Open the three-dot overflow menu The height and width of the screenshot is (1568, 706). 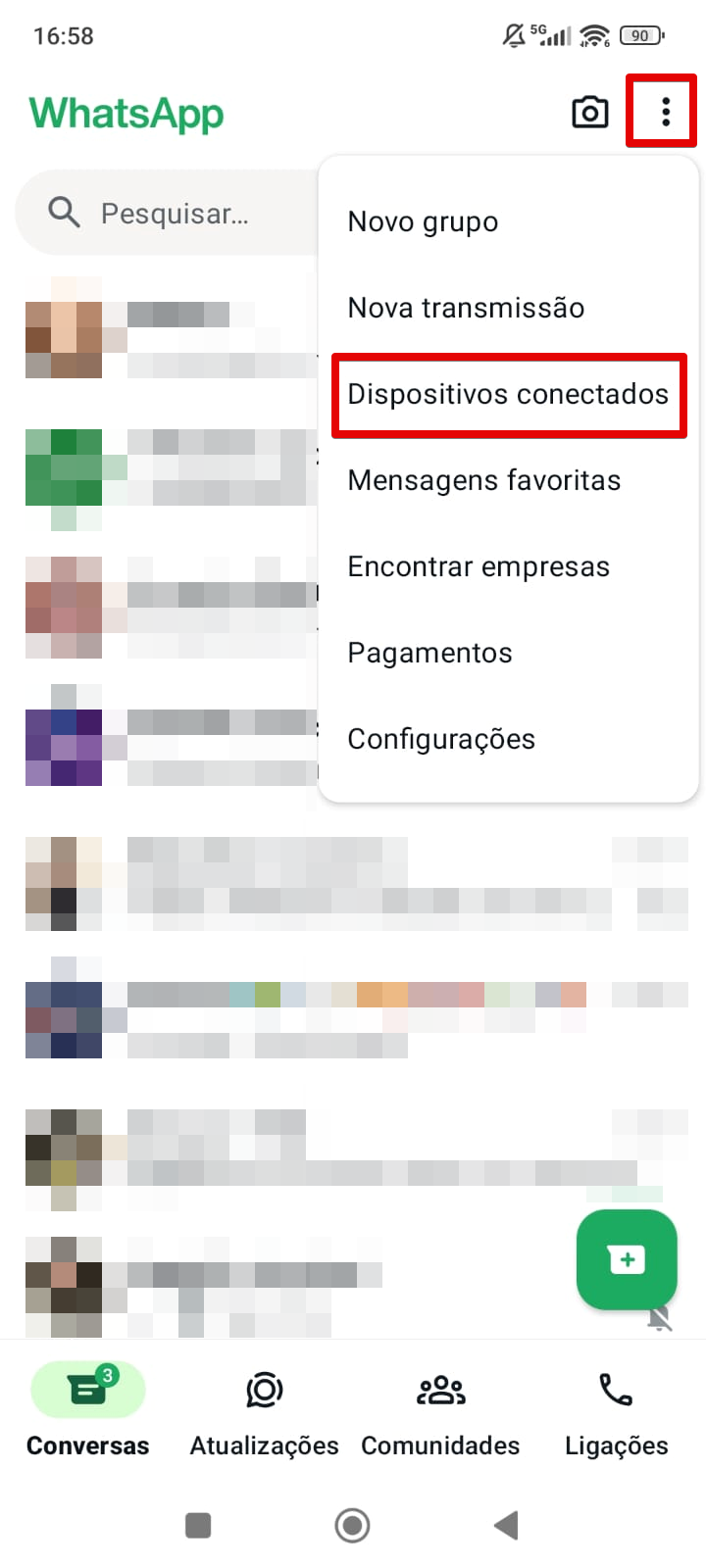tap(666, 112)
